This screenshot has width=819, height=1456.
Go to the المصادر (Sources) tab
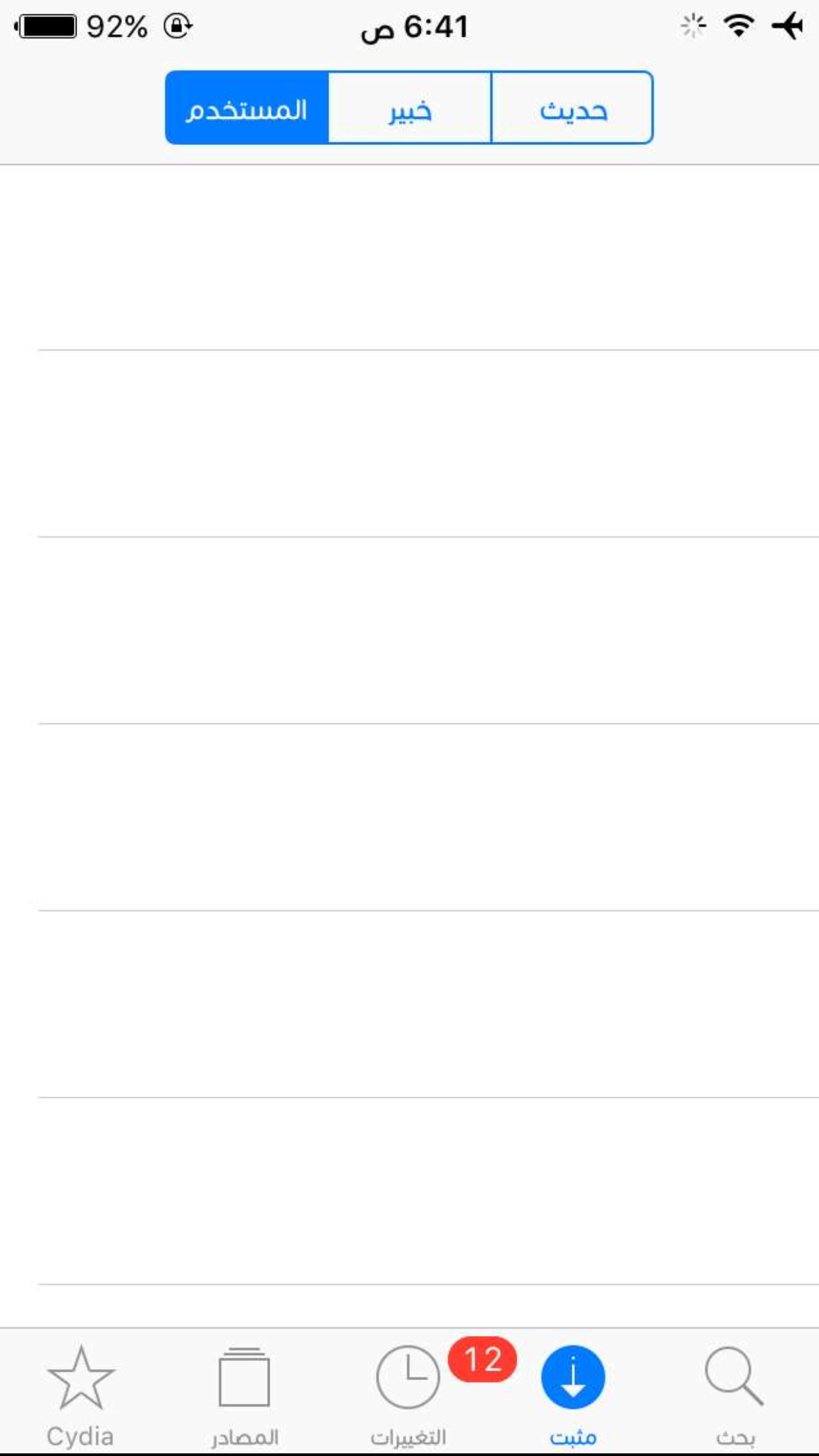pos(245,1397)
